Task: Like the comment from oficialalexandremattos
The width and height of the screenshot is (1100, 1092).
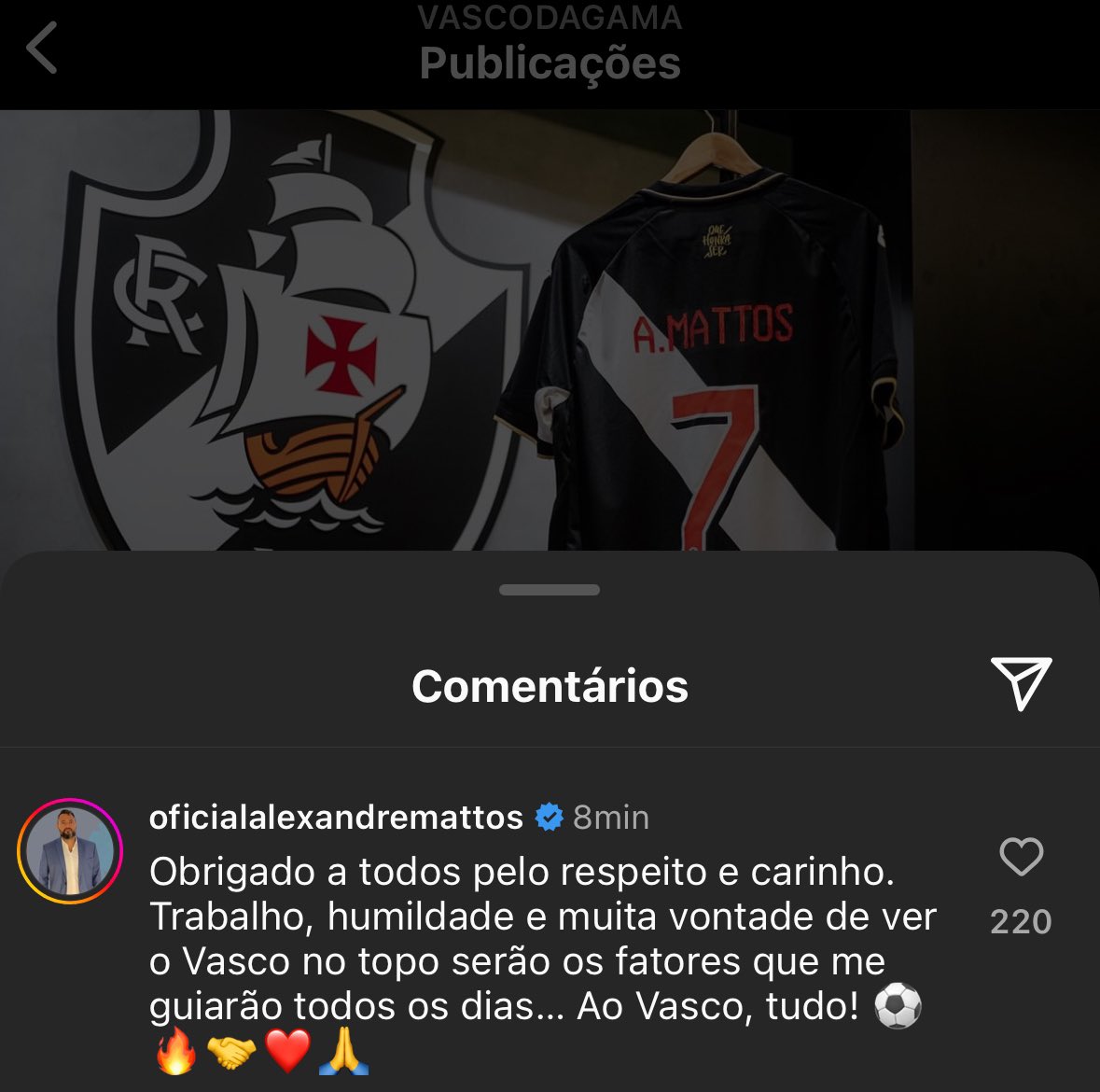Action: click(x=1021, y=857)
